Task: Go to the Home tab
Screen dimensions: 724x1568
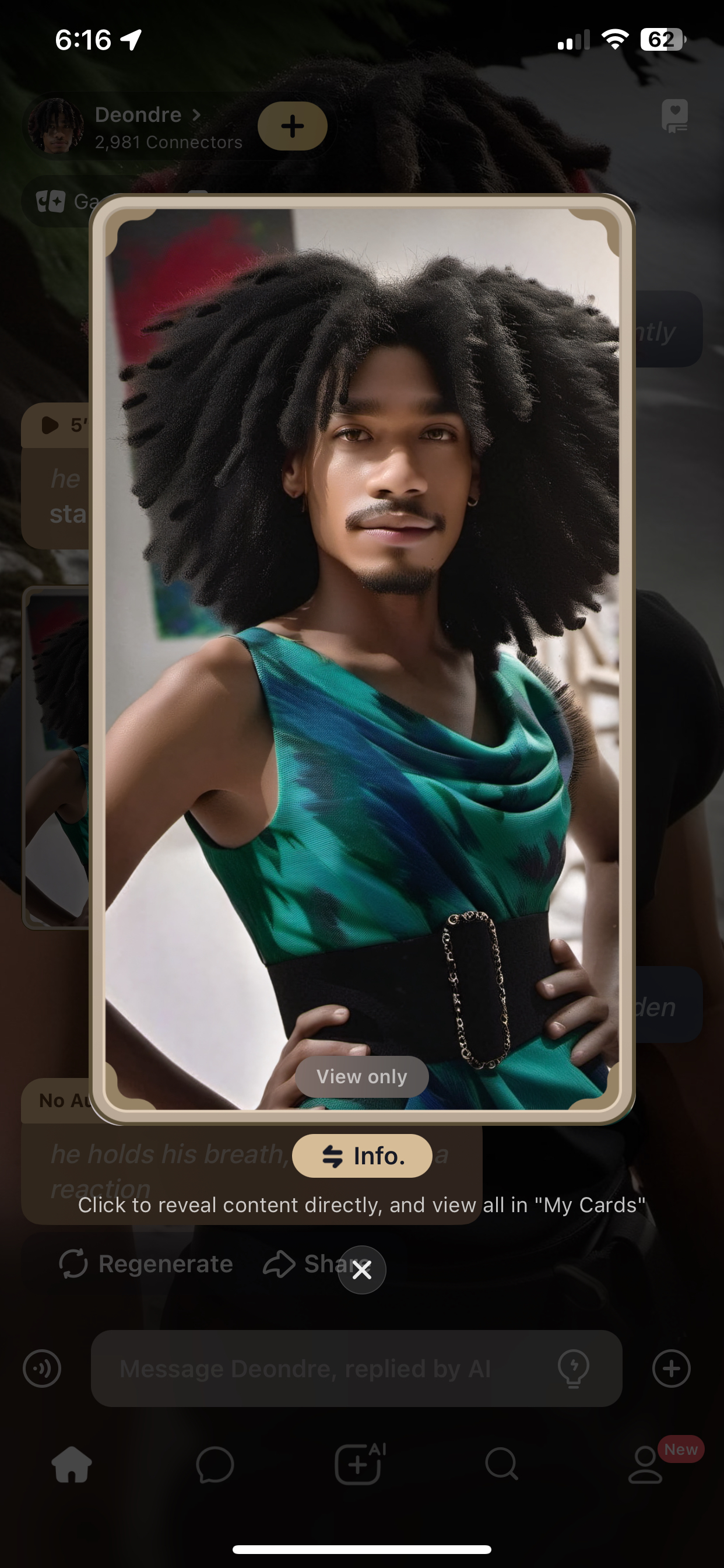Action: pos(72,1465)
